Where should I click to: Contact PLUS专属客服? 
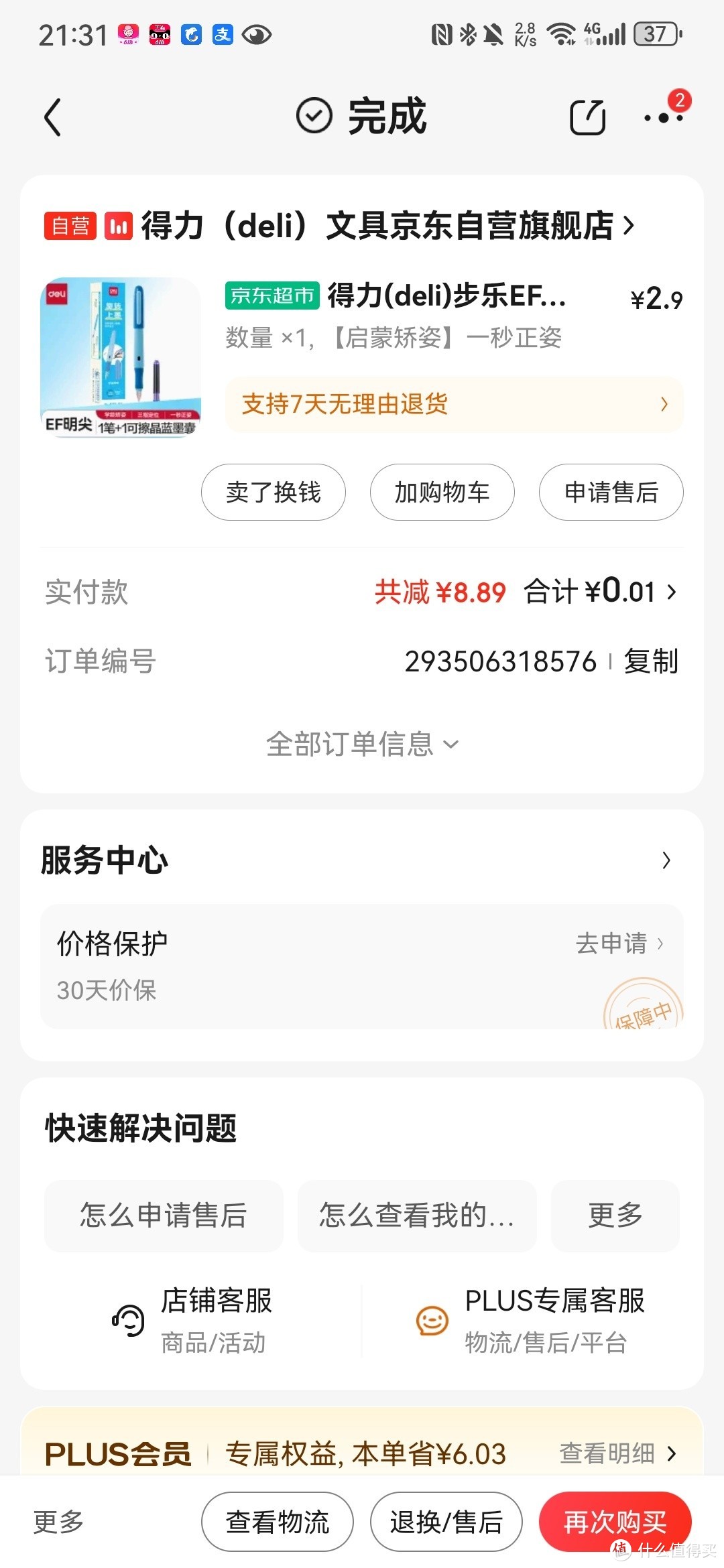[530, 1321]
